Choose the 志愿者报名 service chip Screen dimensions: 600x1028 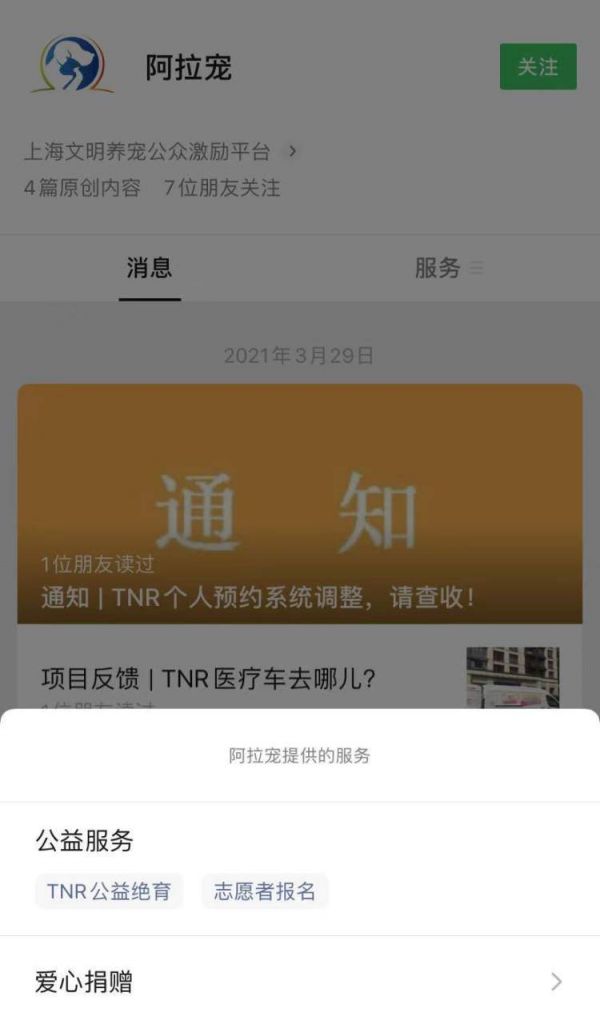click(265, 891)
